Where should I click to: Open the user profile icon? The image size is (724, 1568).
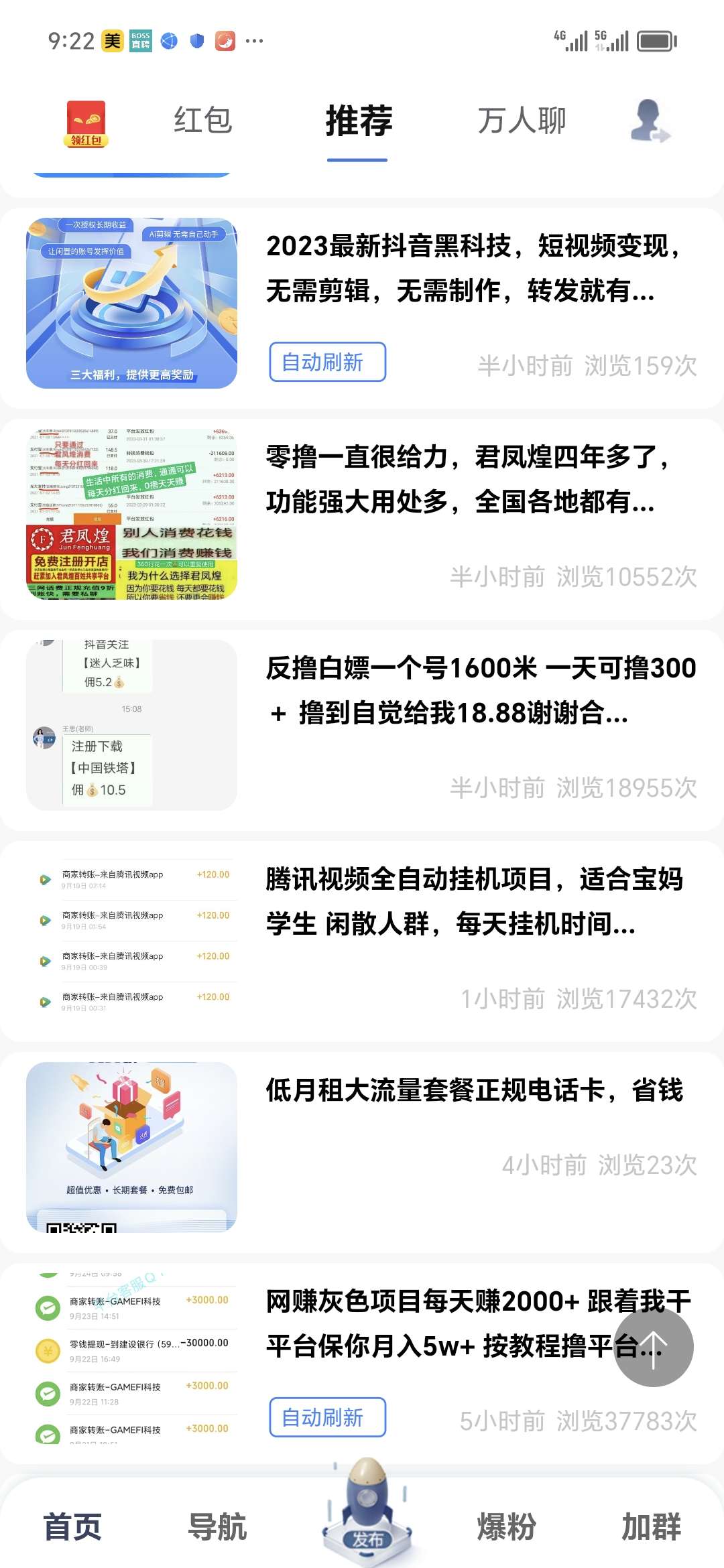point(650,121)
